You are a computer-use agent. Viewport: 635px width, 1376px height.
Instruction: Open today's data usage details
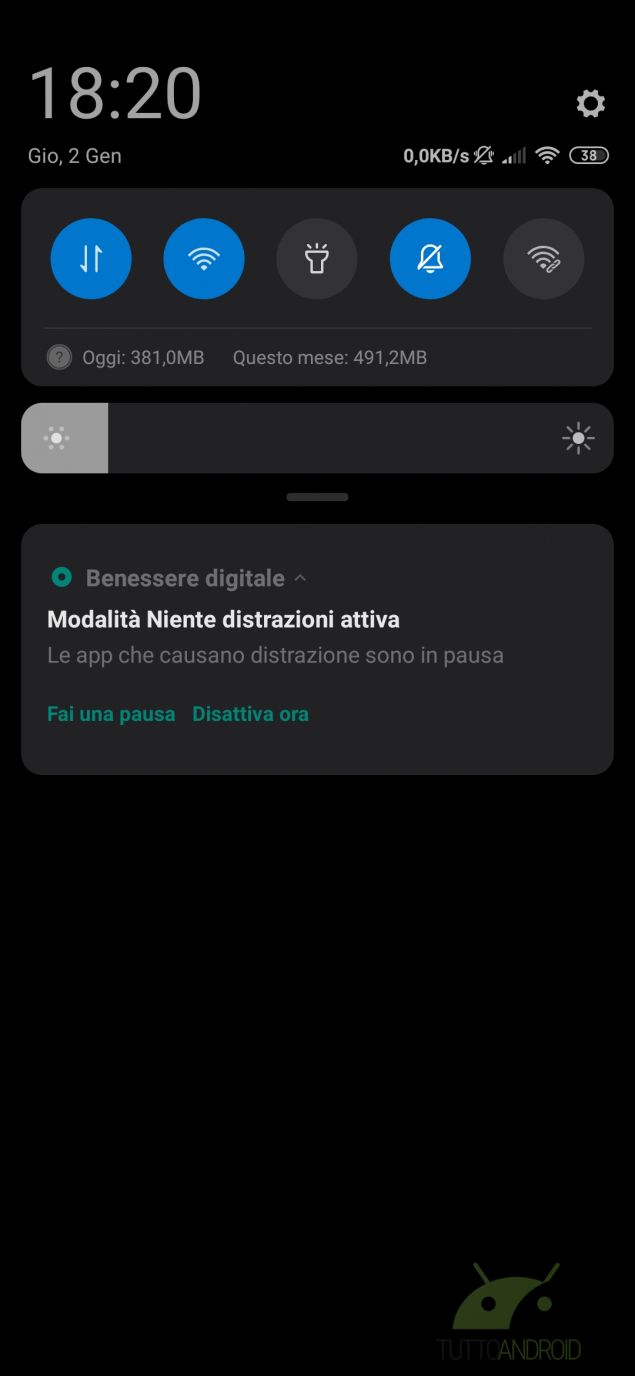tap(125, 357)
